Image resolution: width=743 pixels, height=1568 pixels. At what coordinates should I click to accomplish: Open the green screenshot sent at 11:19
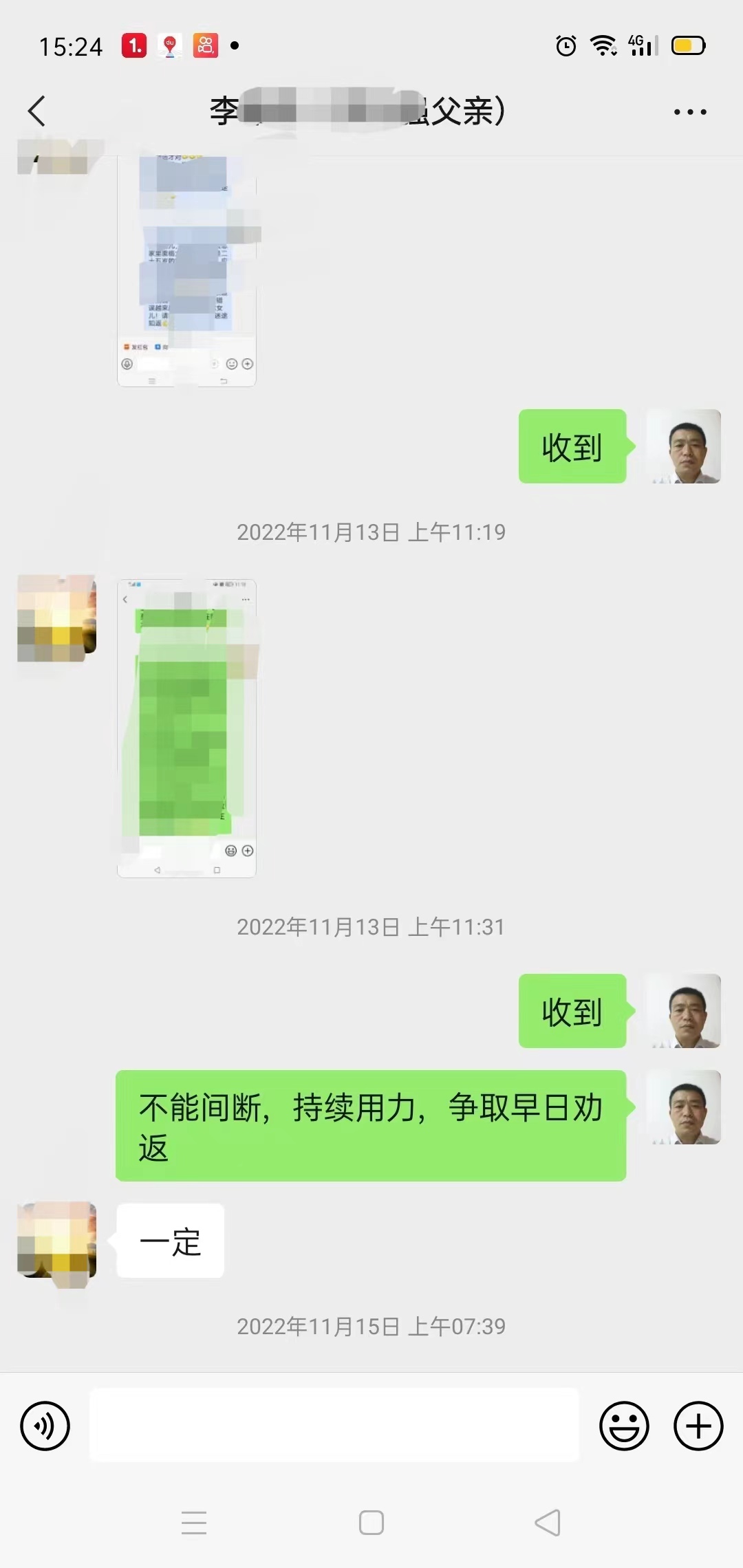click(186, 728)
